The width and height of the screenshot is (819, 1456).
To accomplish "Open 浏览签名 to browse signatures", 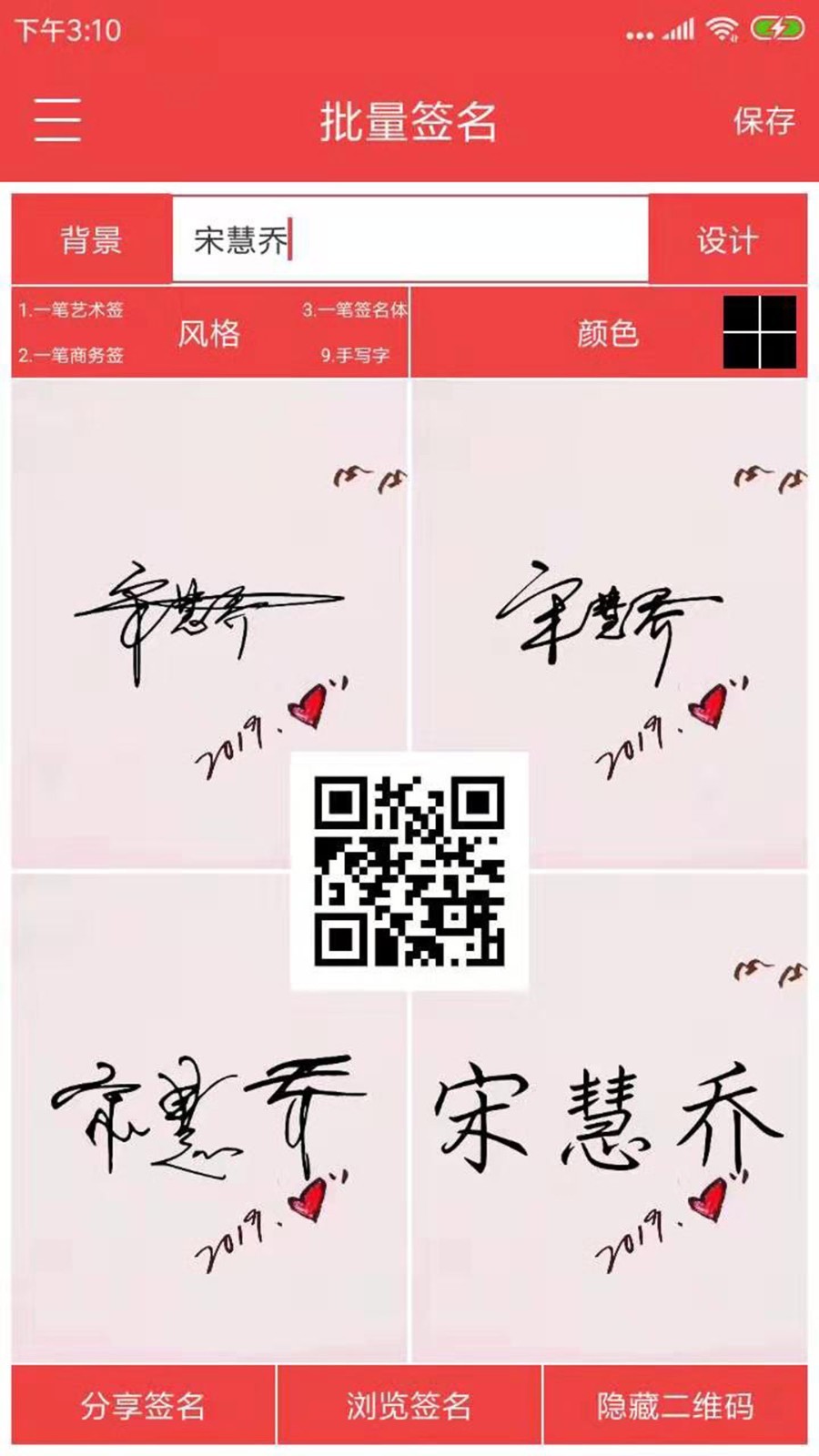I will [409, 1406].
